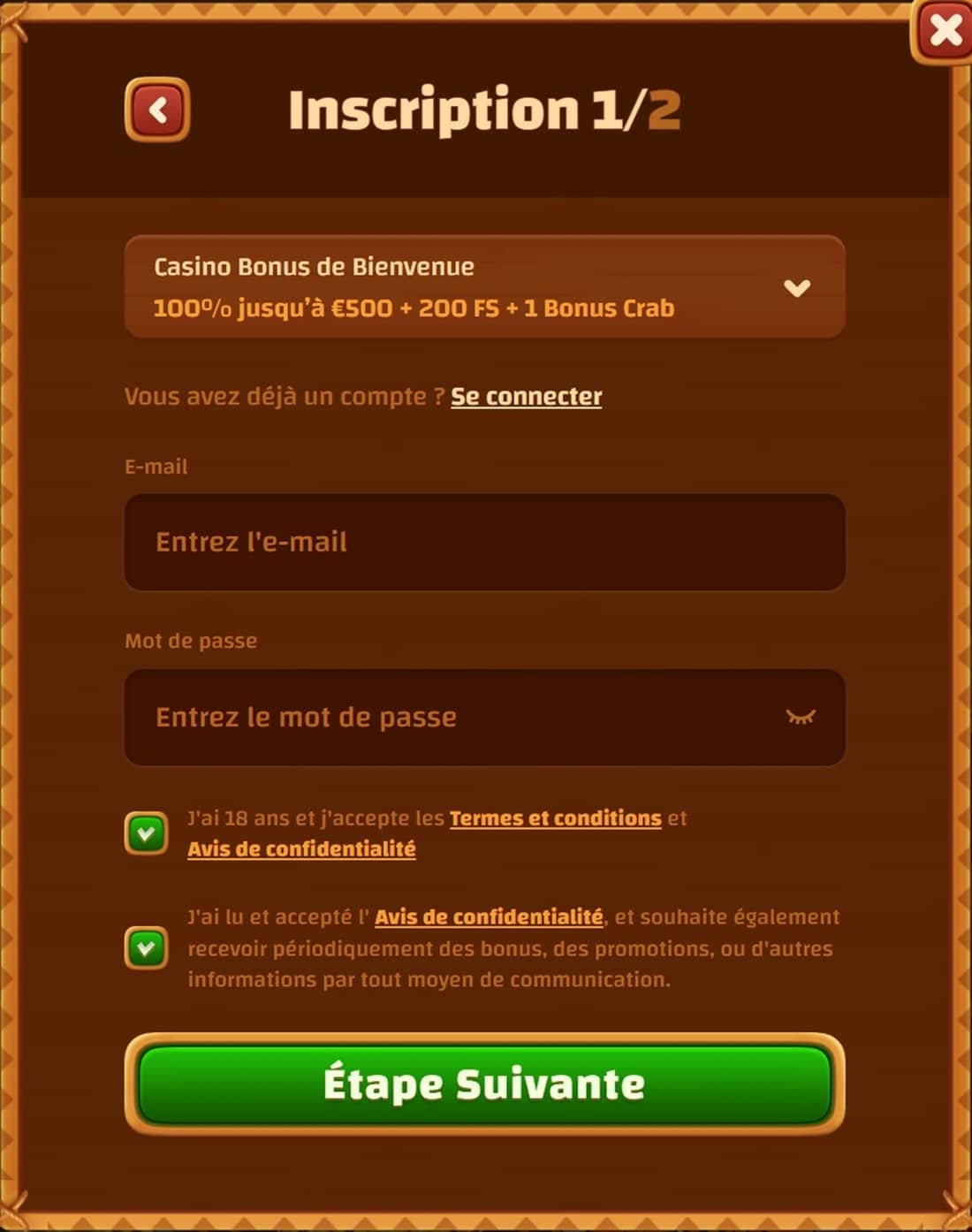Expand the Casino Bonus de Bienvenue dropdown
The height and width of the screenshot is (1232, 972).
[x=796, y=288]
